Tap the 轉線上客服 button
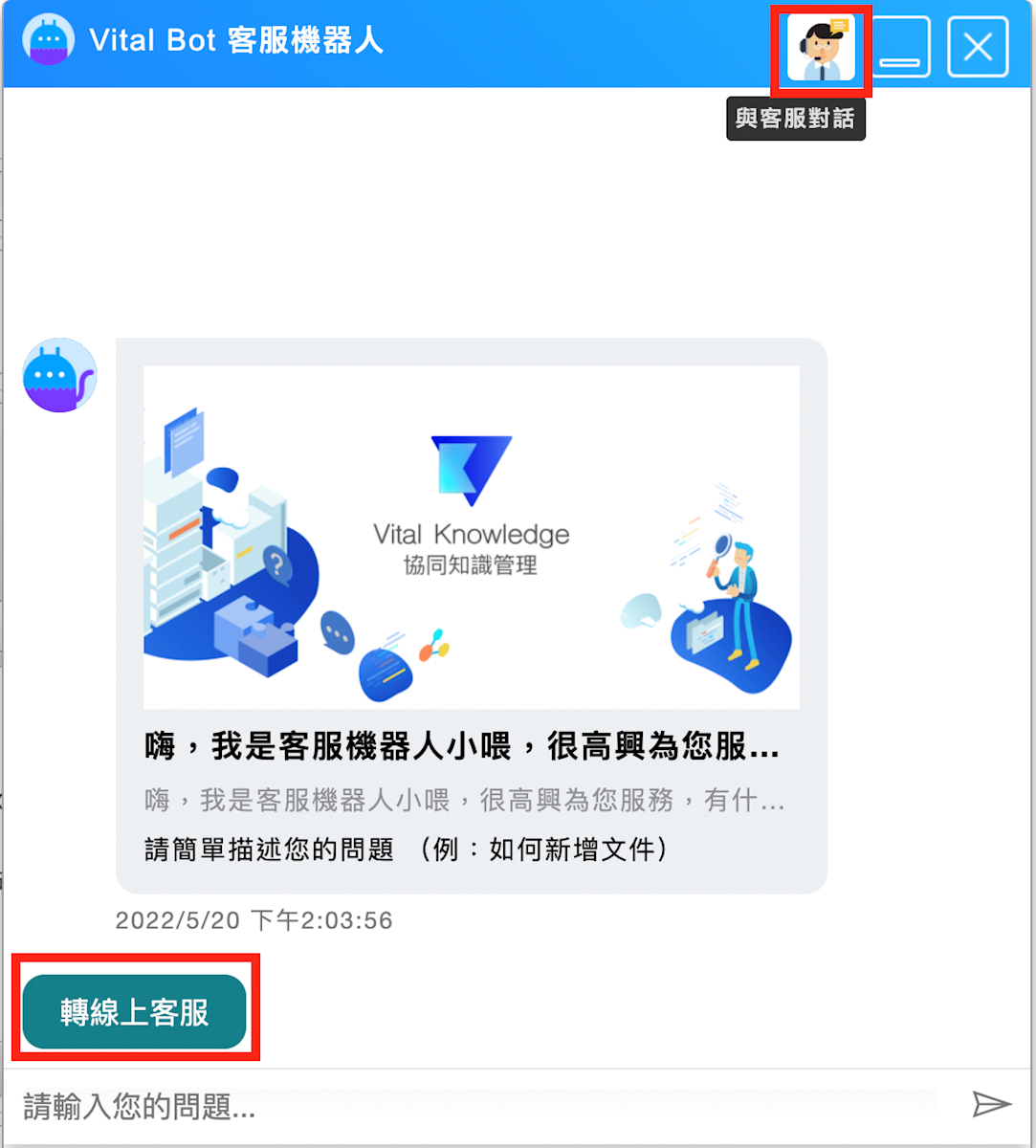The image size is (1036, 1148). tap(134, 1012)
